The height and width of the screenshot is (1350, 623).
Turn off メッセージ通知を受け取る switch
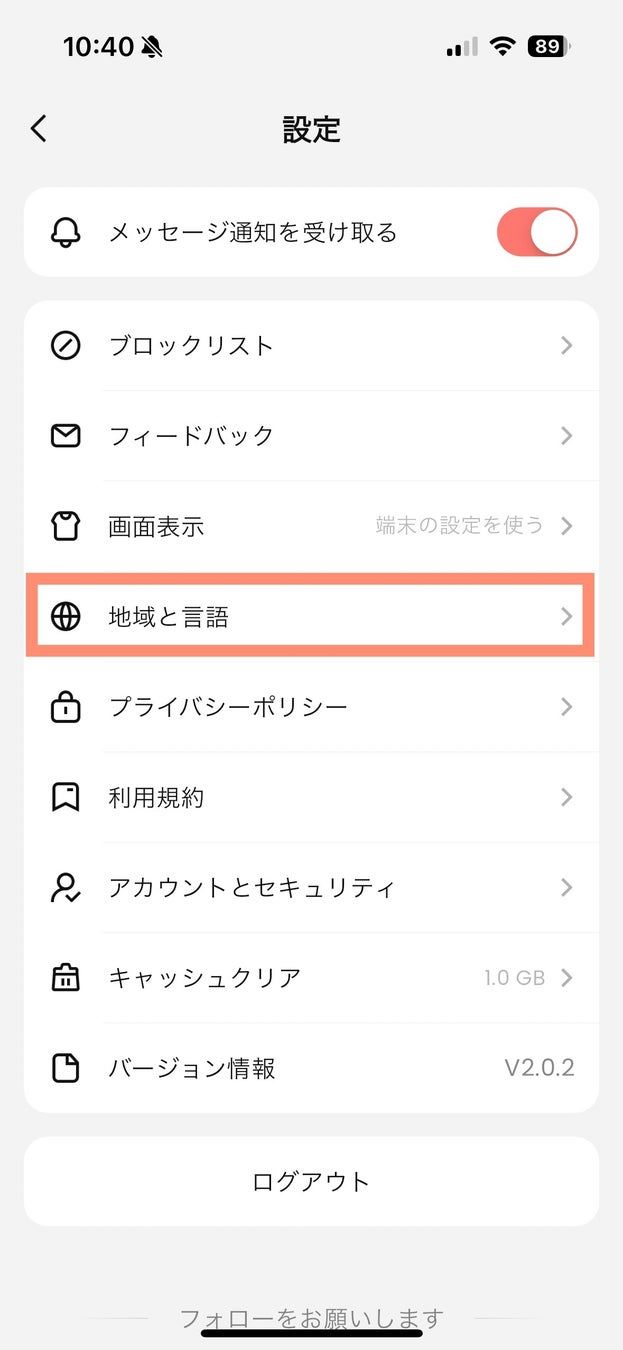tap(536, 233)
